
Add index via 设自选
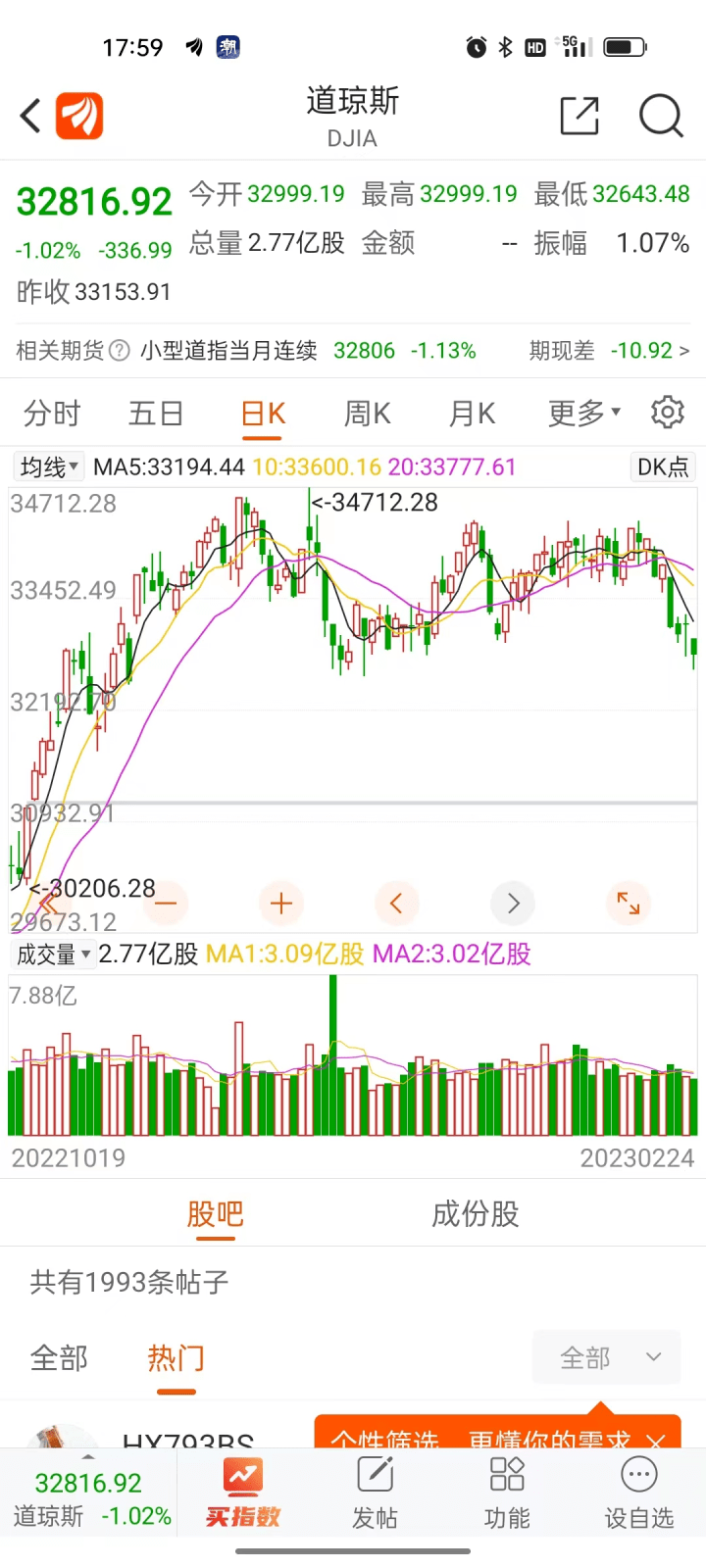(x=638, y=1494)
